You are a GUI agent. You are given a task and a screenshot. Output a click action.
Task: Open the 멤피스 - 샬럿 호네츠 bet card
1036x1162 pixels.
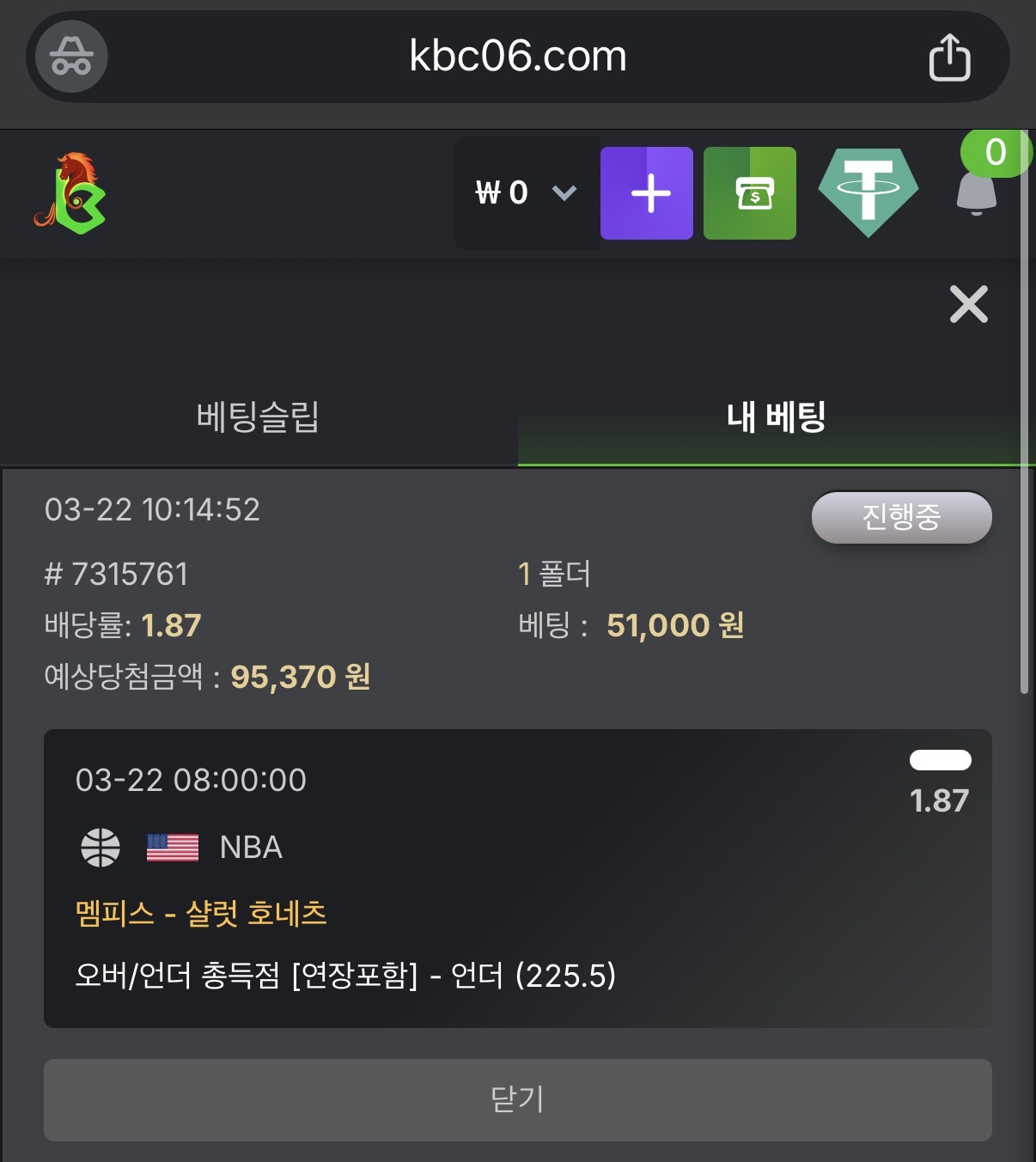click(517, 878)
